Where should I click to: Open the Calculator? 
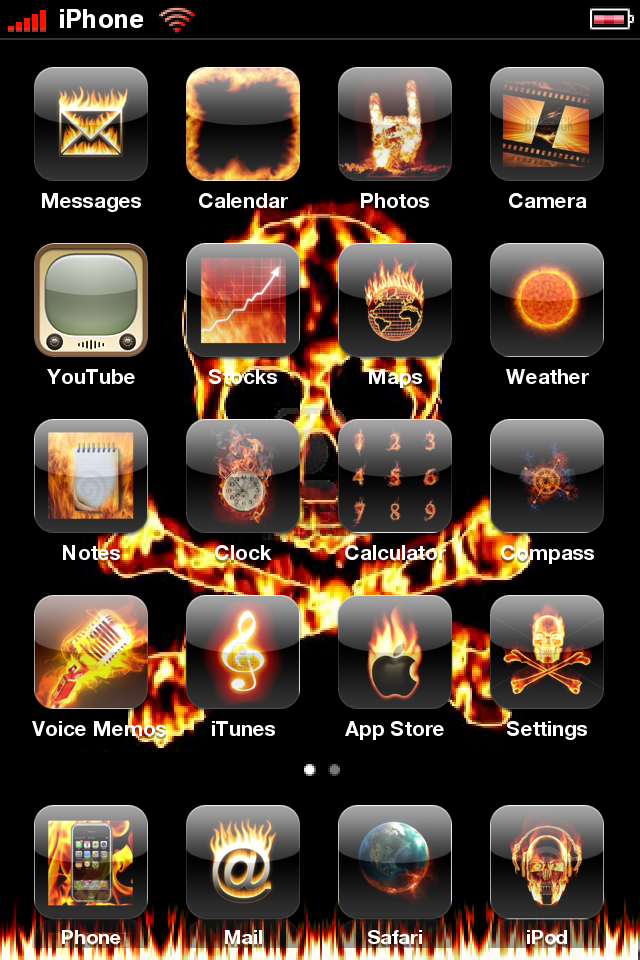(395, 476)
